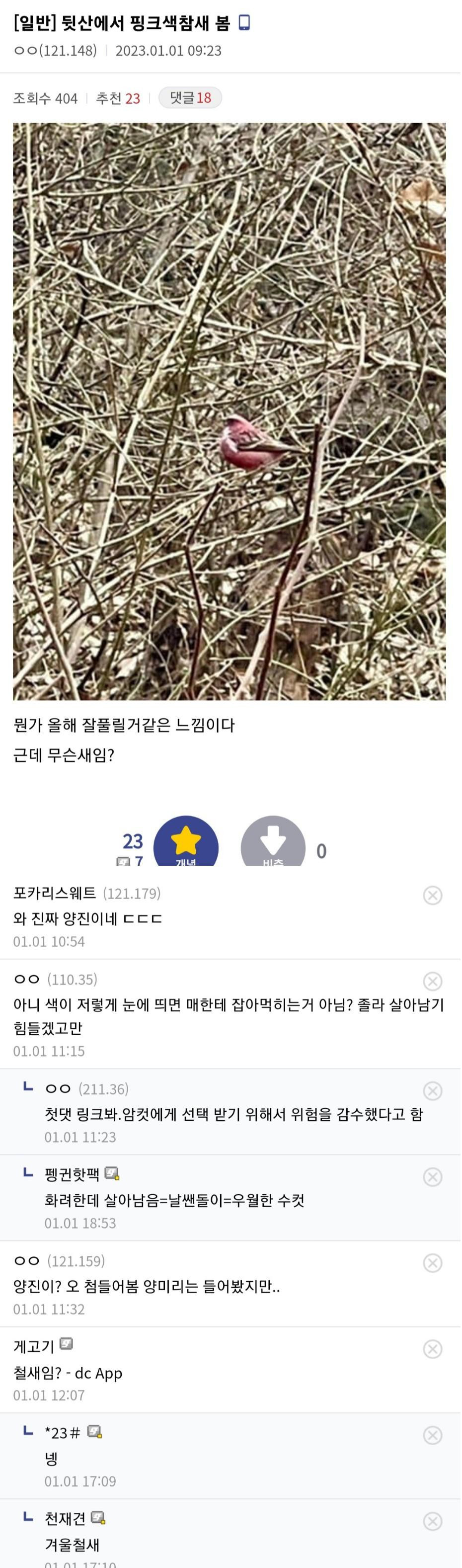Viewport: 462px width, 1568px height.
Task: Tap X on the comment by ㅇㅇ (110.35)
Action: (x=432, y=981)
